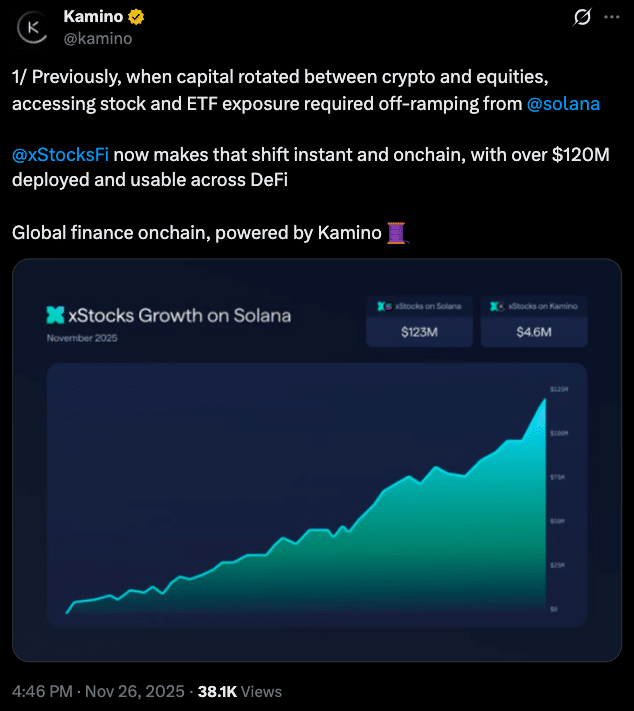Open the @solana mention link
Viewport: 634px width, 711px height.
(562, 104)
